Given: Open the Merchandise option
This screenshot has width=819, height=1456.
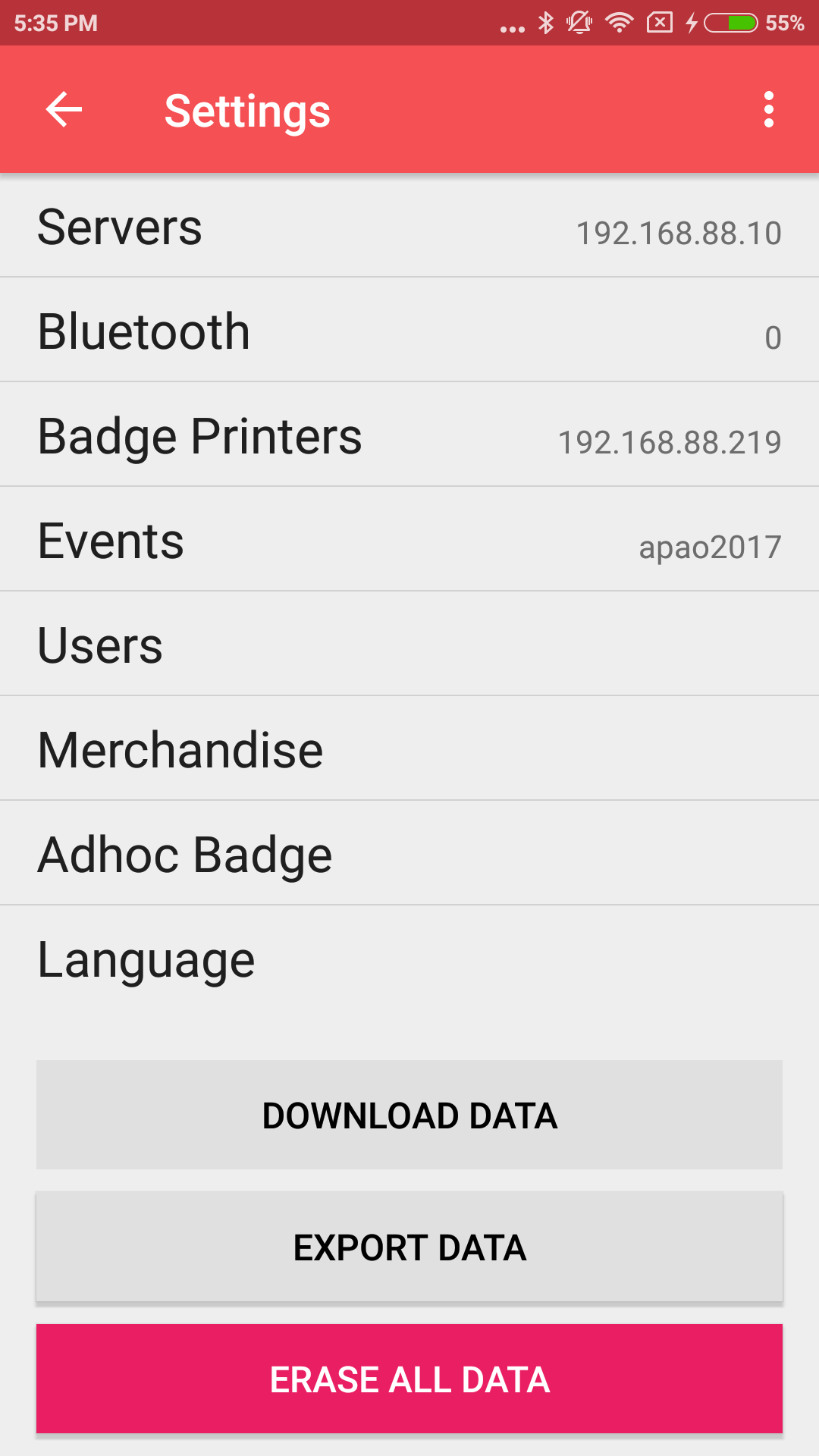Looking at the screenshot, I should click(409, 750).
